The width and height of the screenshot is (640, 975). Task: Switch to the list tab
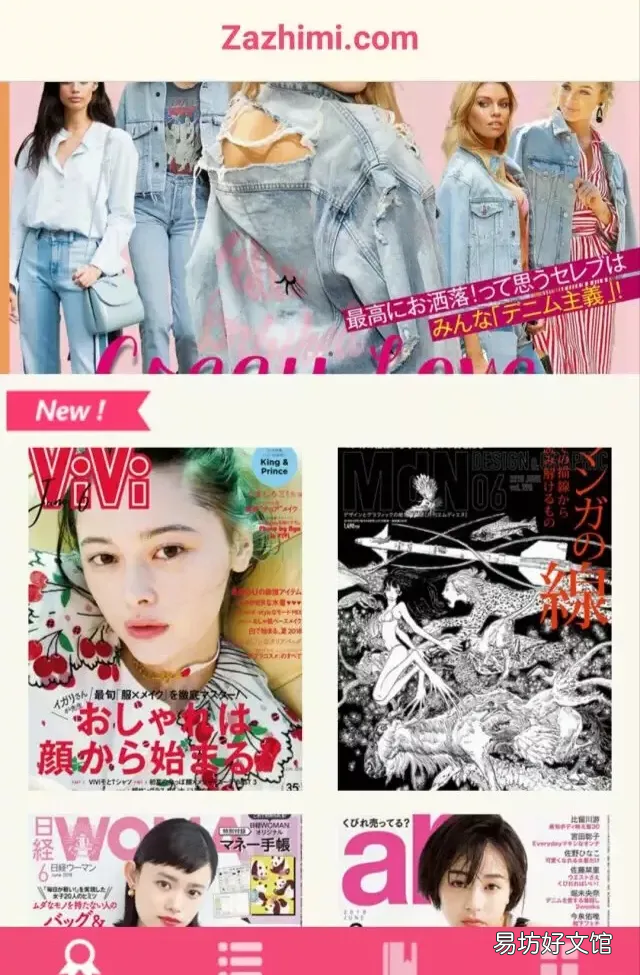click(240, 954)
